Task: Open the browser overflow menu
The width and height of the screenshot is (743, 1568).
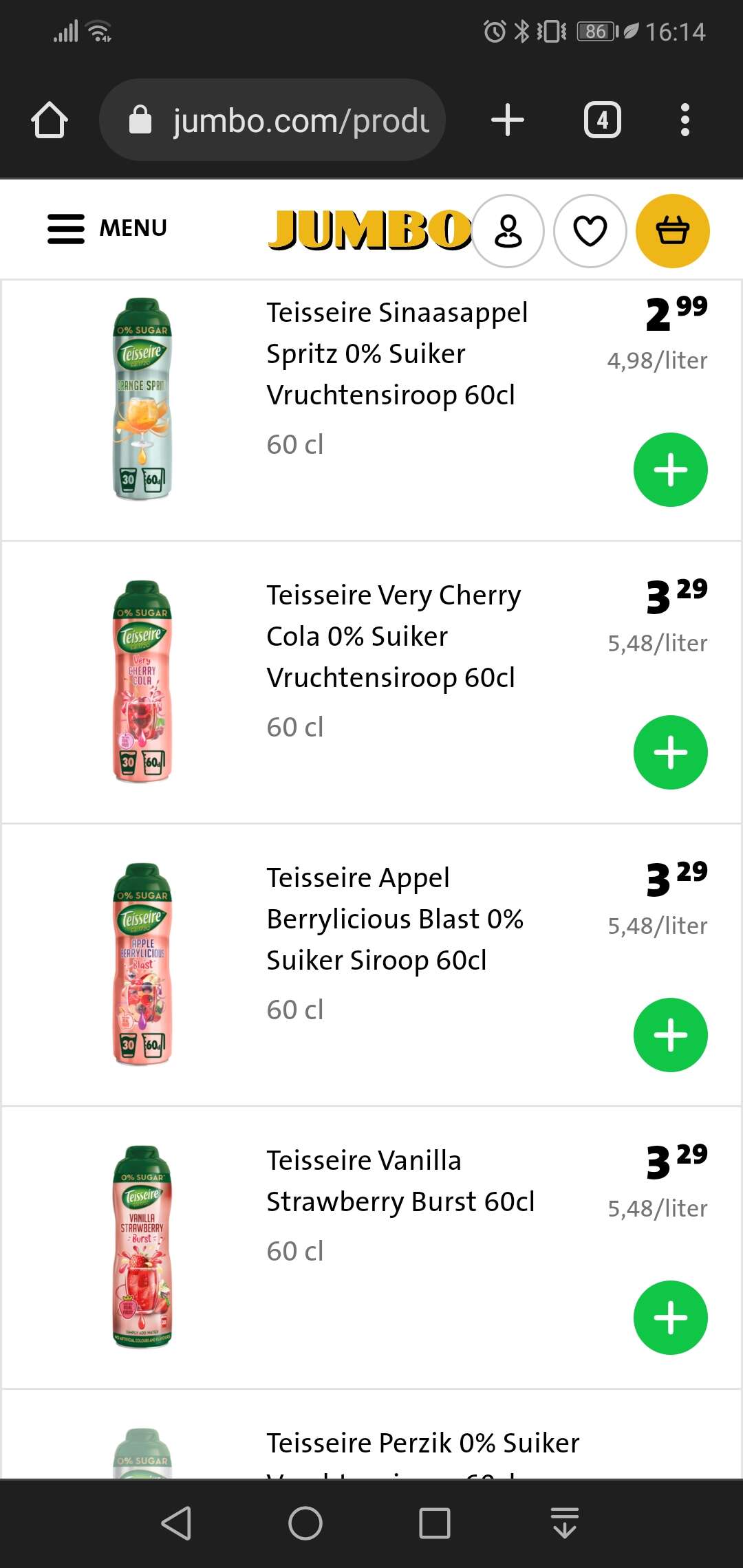Action: coord(685,120)
